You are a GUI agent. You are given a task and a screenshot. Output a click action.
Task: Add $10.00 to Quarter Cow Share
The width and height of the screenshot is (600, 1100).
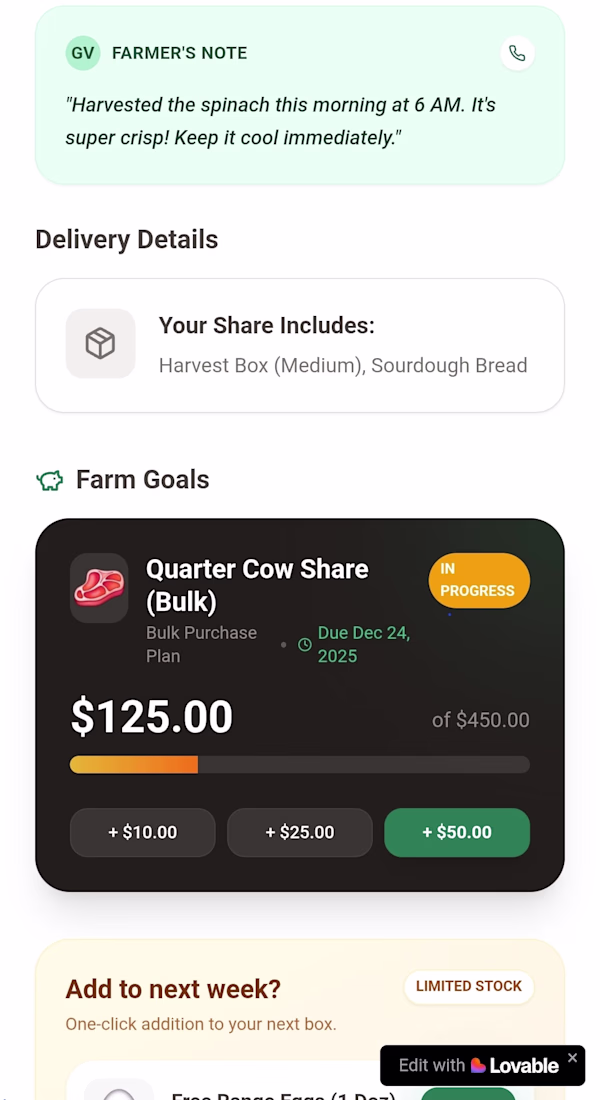click(143, 832)
